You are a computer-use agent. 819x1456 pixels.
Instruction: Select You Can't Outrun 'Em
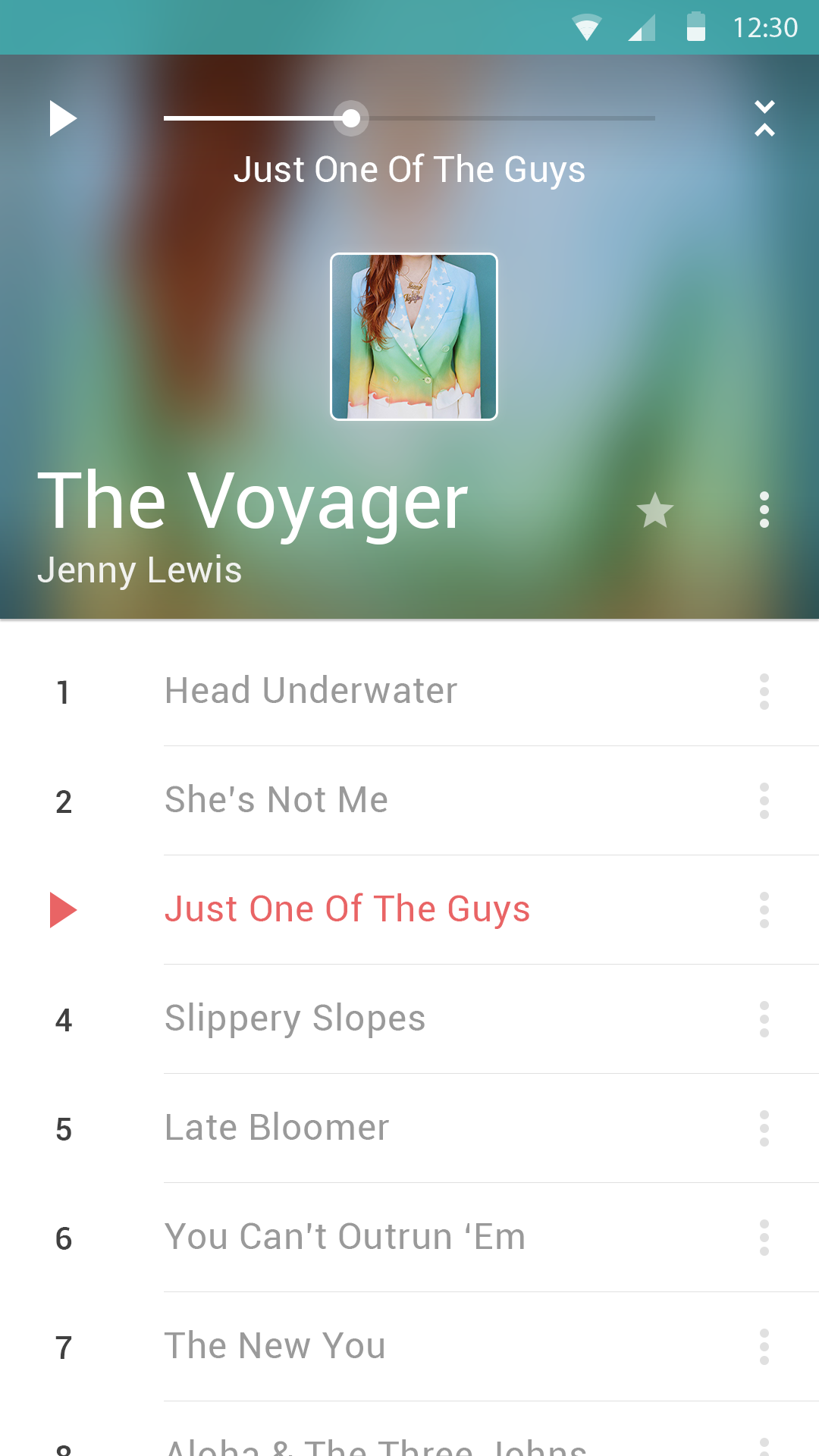click(345, 1237)
